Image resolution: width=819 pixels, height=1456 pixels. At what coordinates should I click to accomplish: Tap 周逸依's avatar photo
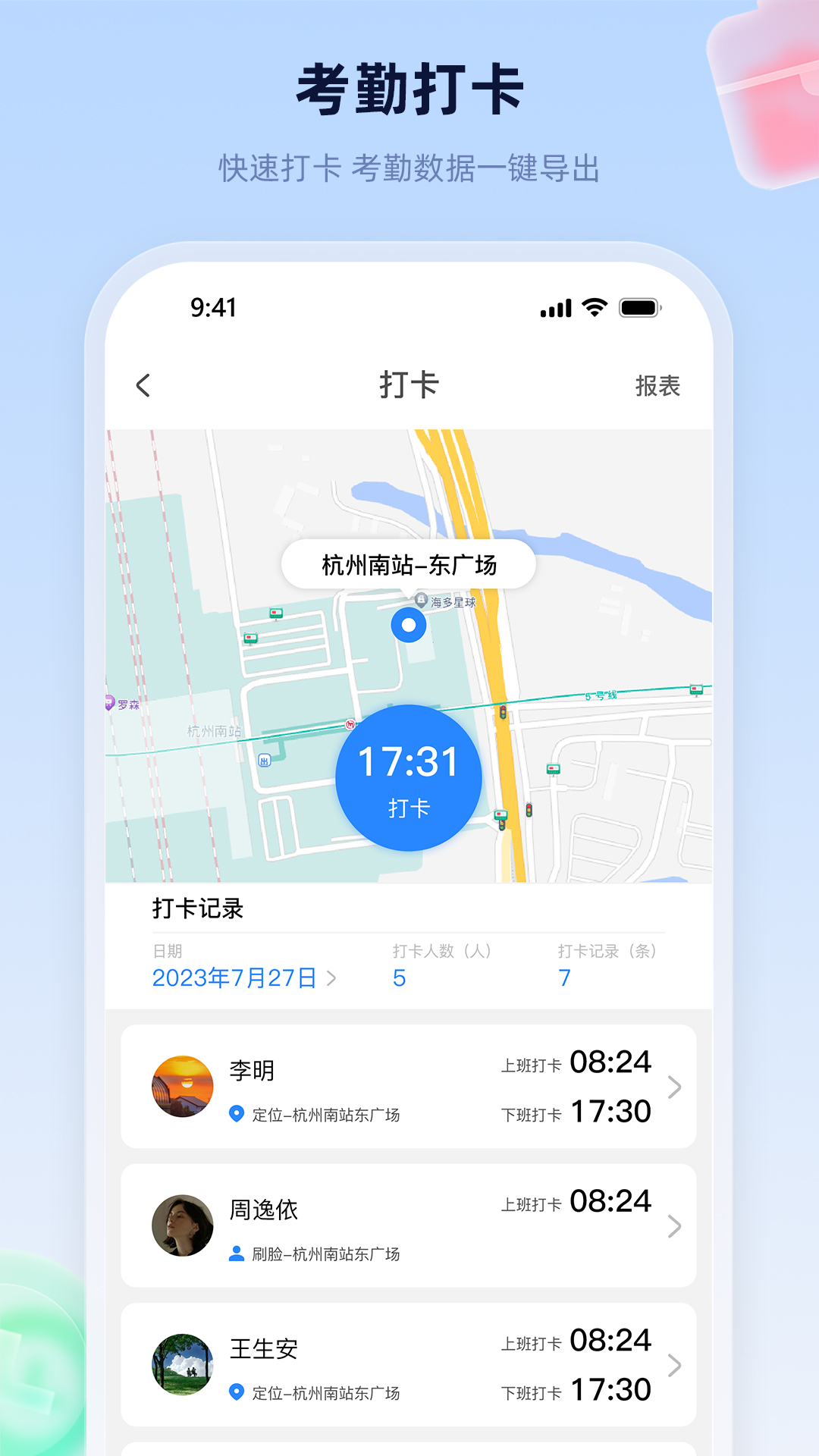[182, 1226]
